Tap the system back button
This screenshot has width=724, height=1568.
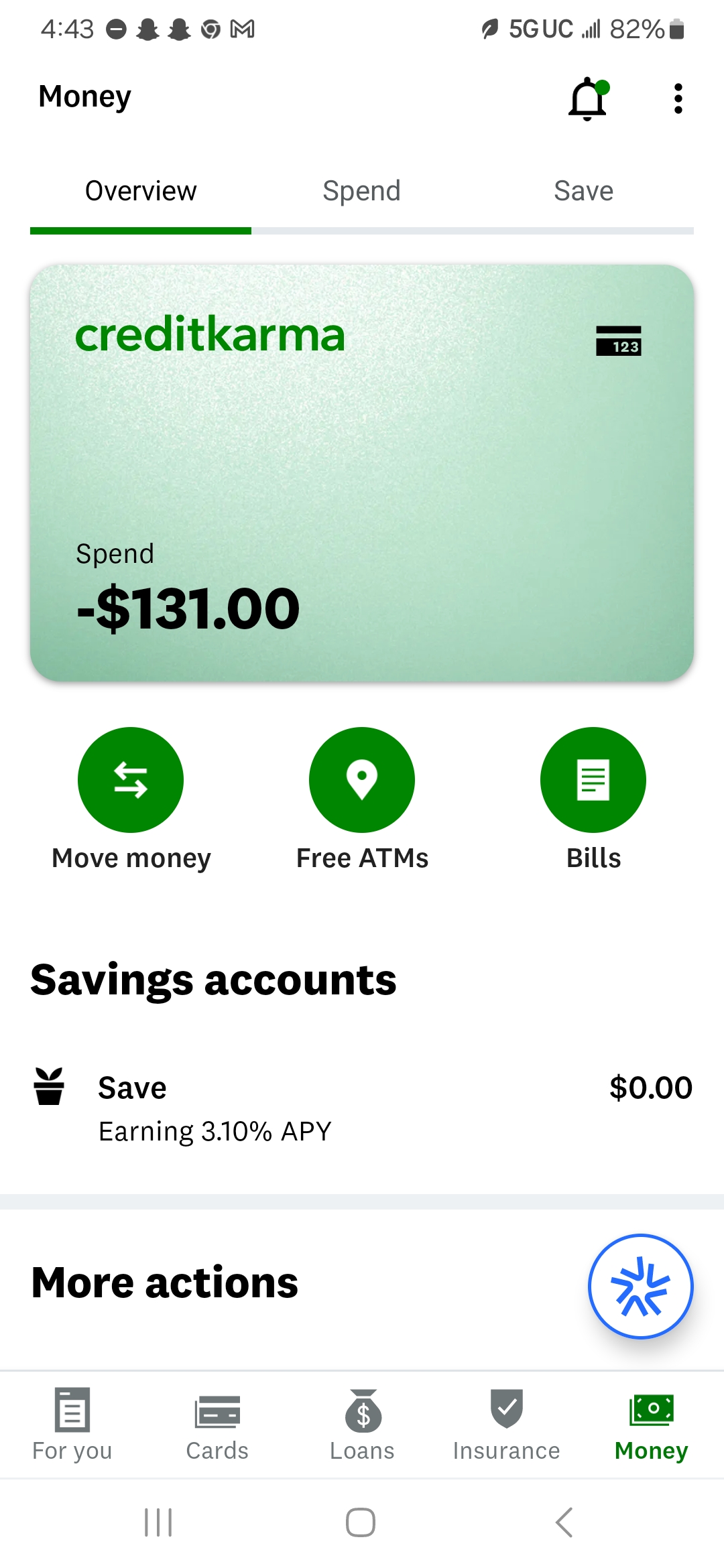click(x=564, y=1522)
